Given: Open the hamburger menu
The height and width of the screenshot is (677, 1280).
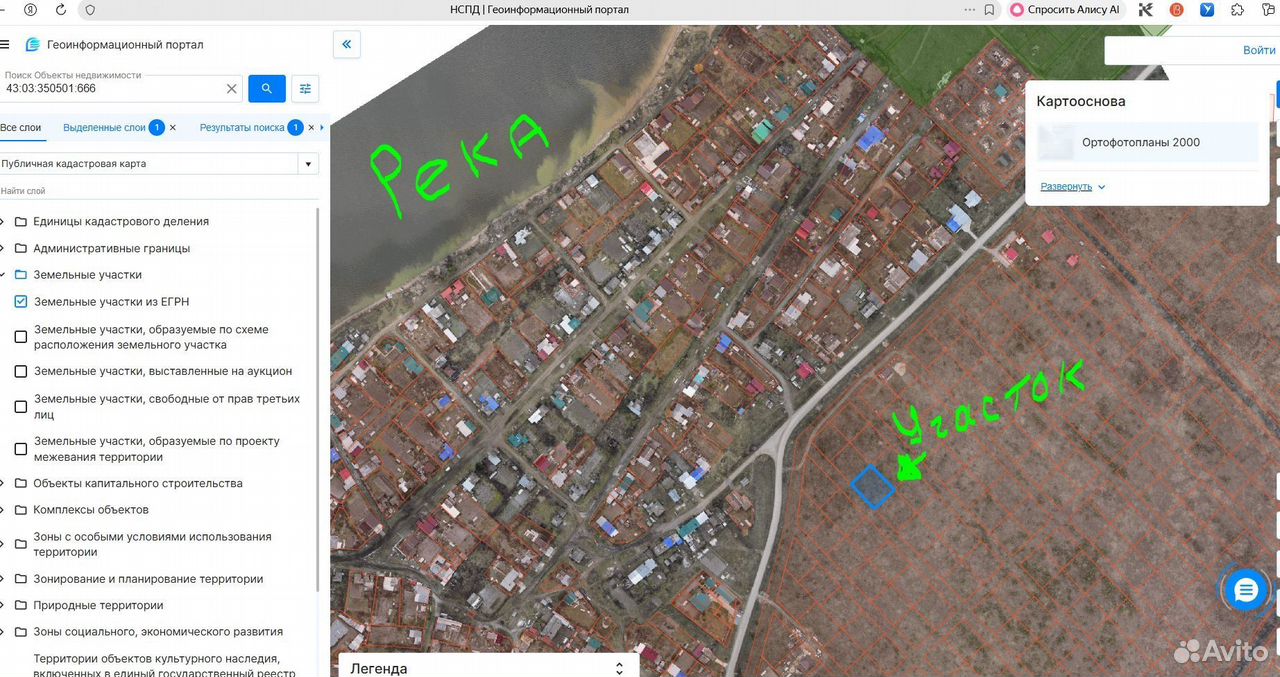Looking at the screenshot, I should pyautogui.click(x=5, y=45).
